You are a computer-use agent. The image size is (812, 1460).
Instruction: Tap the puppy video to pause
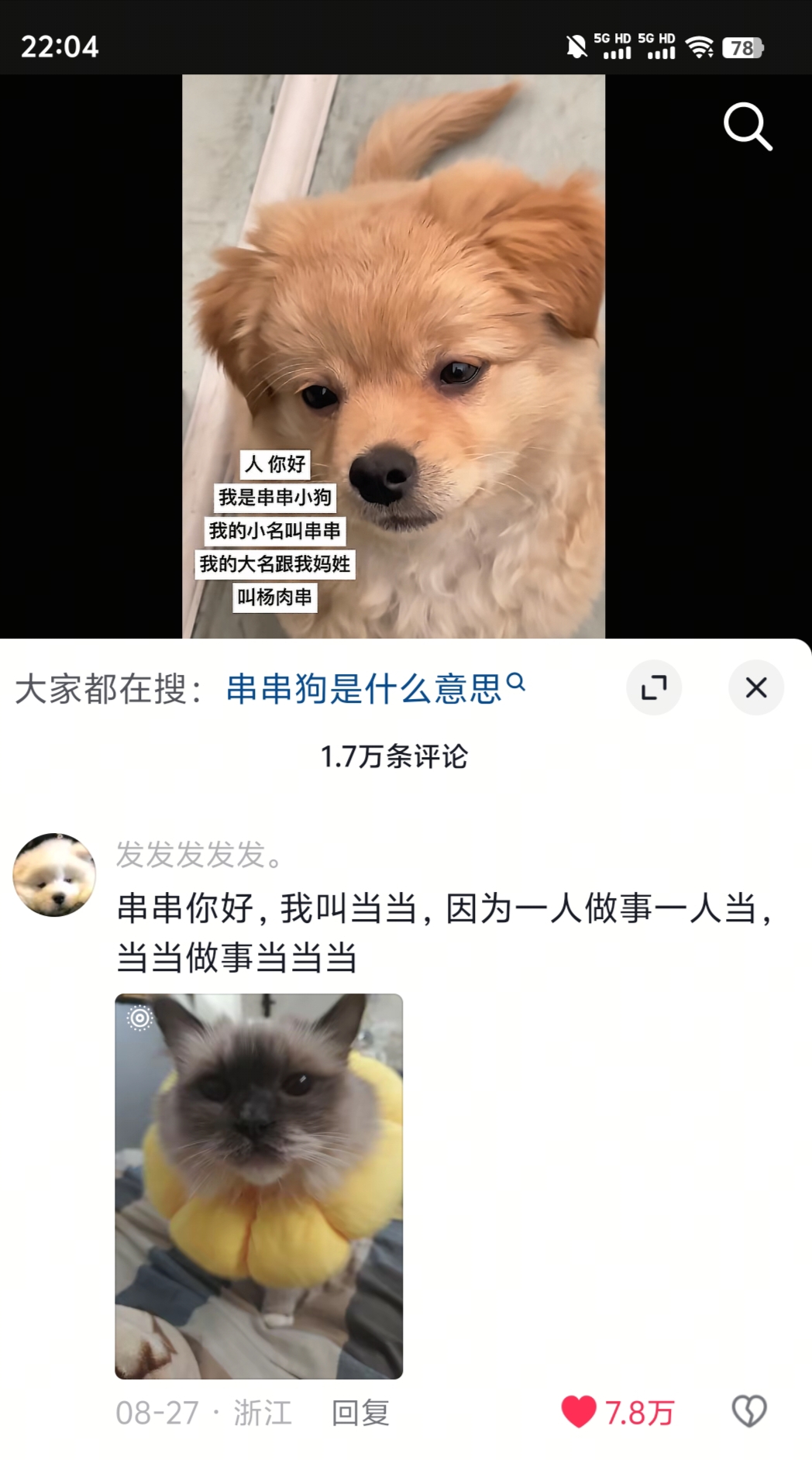(x=394, y=356)
